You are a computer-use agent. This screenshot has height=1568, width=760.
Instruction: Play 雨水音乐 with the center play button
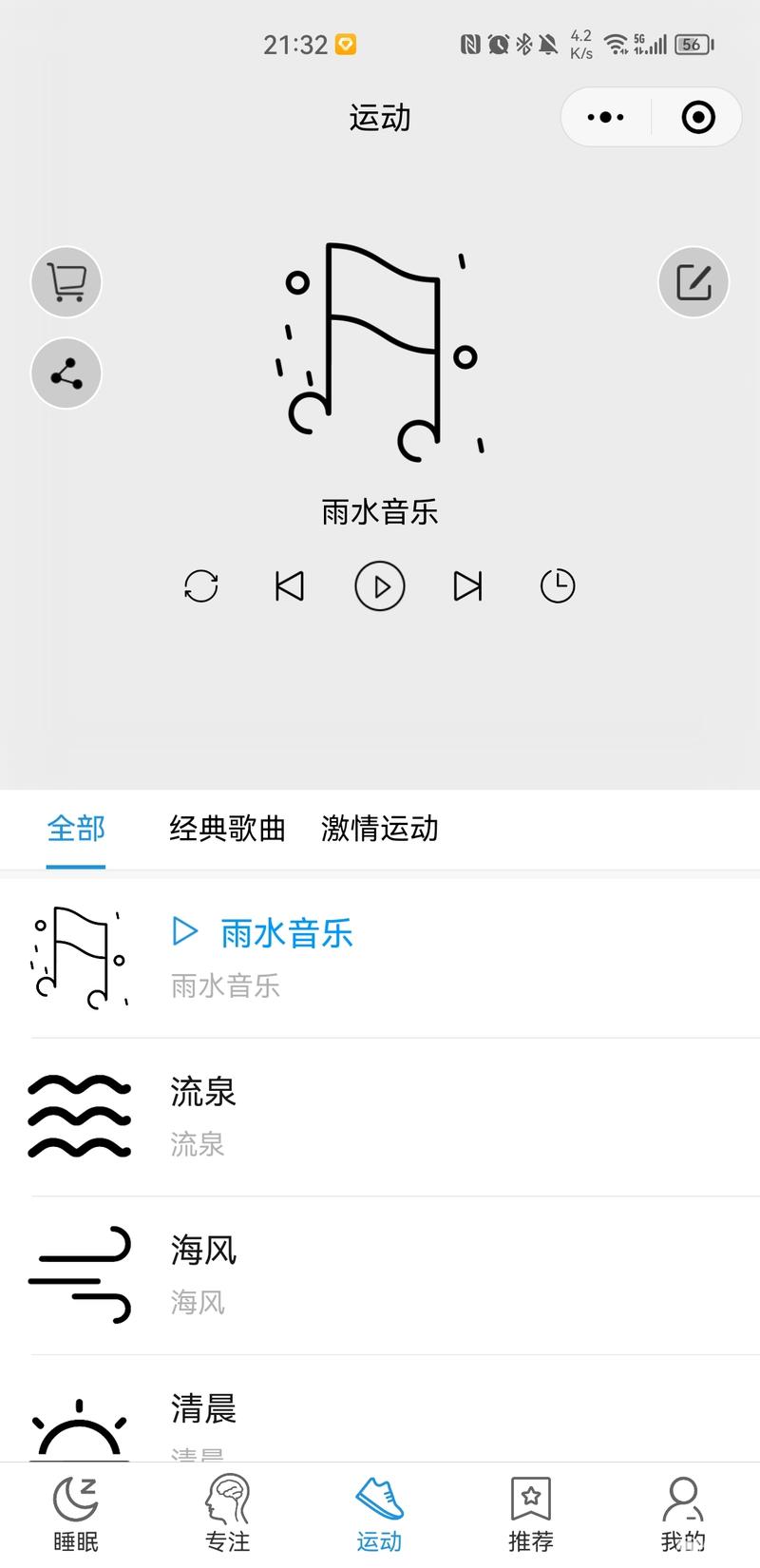click(x=380, y=586)
